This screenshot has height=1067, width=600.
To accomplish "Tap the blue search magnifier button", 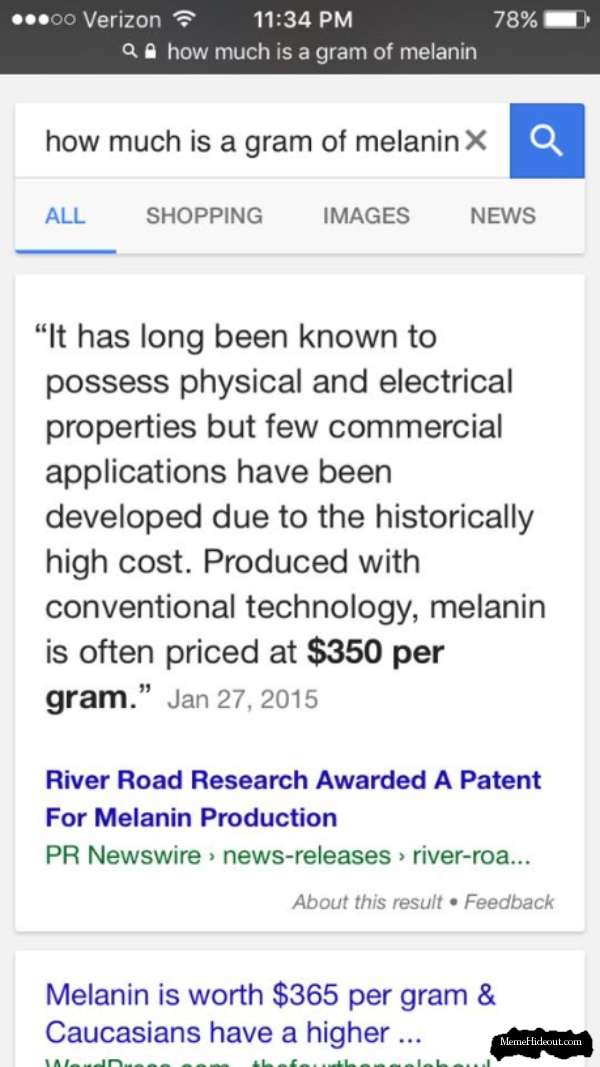I will [x=547, y=141].
